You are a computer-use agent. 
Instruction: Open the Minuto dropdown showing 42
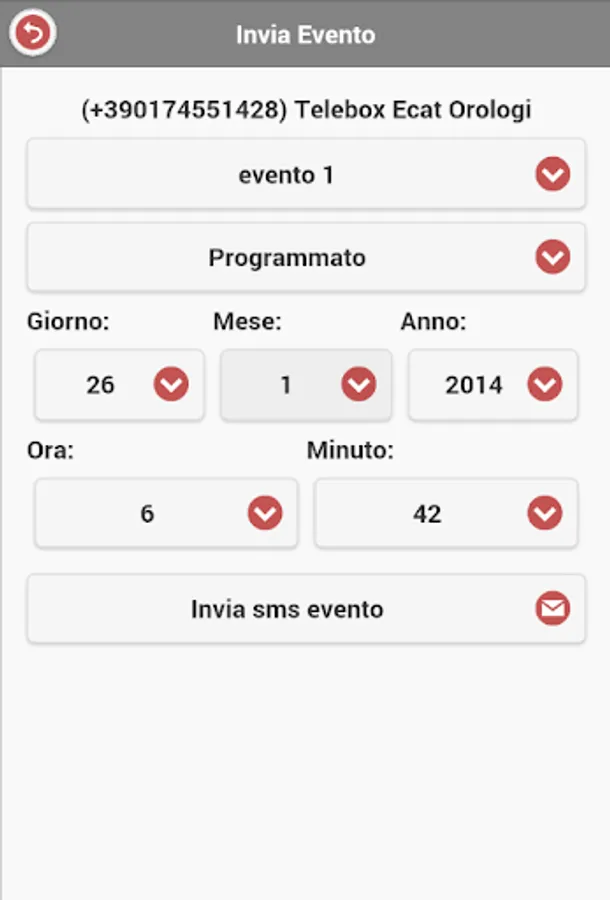pyautogui.click(x=446, y=514)
